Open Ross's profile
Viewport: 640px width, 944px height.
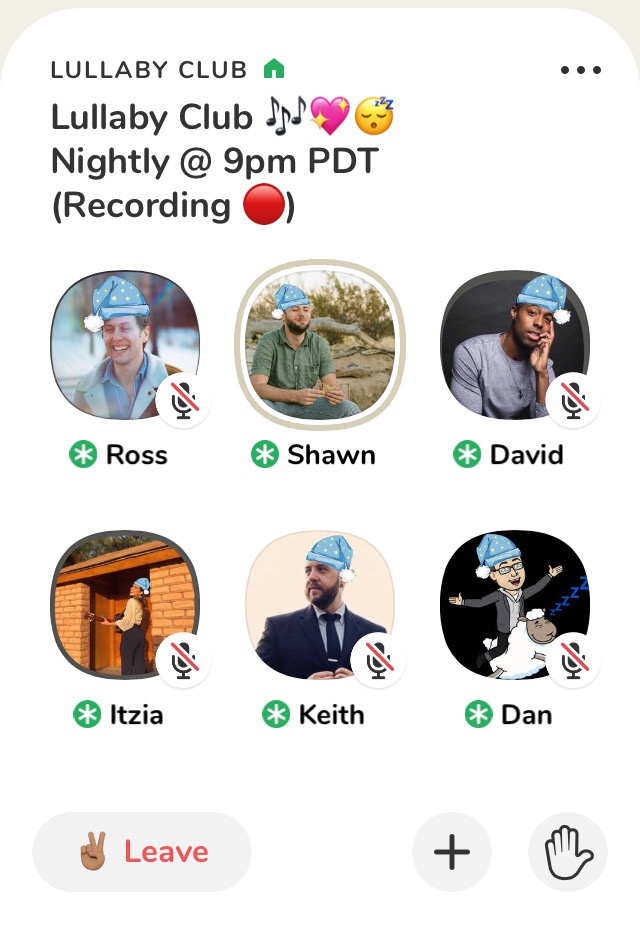(125, 347)
